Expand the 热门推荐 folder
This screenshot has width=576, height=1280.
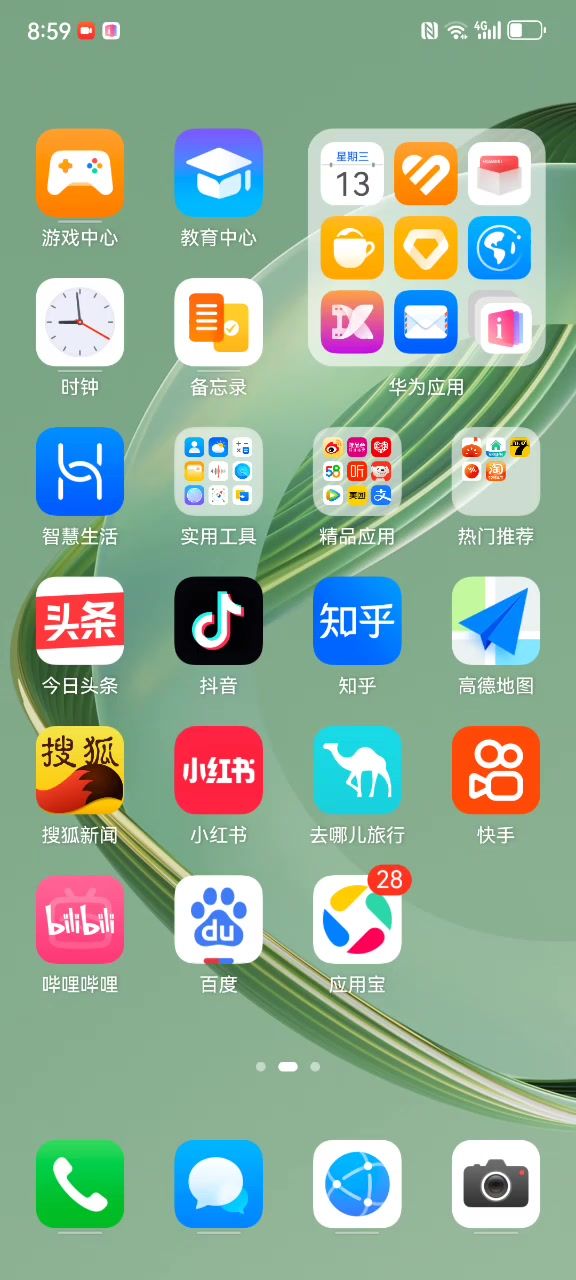[x=496, y=471]
